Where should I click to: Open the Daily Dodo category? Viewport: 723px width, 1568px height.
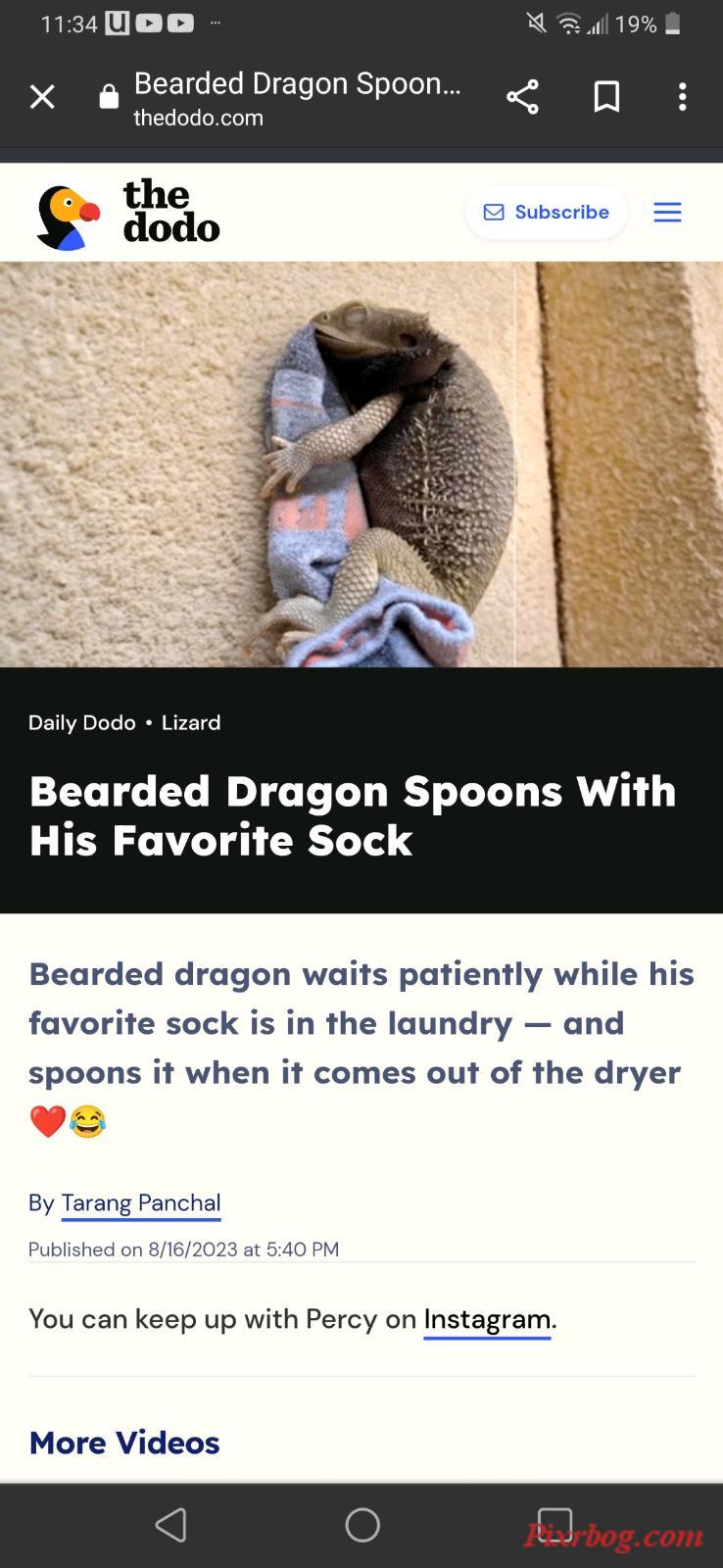[82, 723]
